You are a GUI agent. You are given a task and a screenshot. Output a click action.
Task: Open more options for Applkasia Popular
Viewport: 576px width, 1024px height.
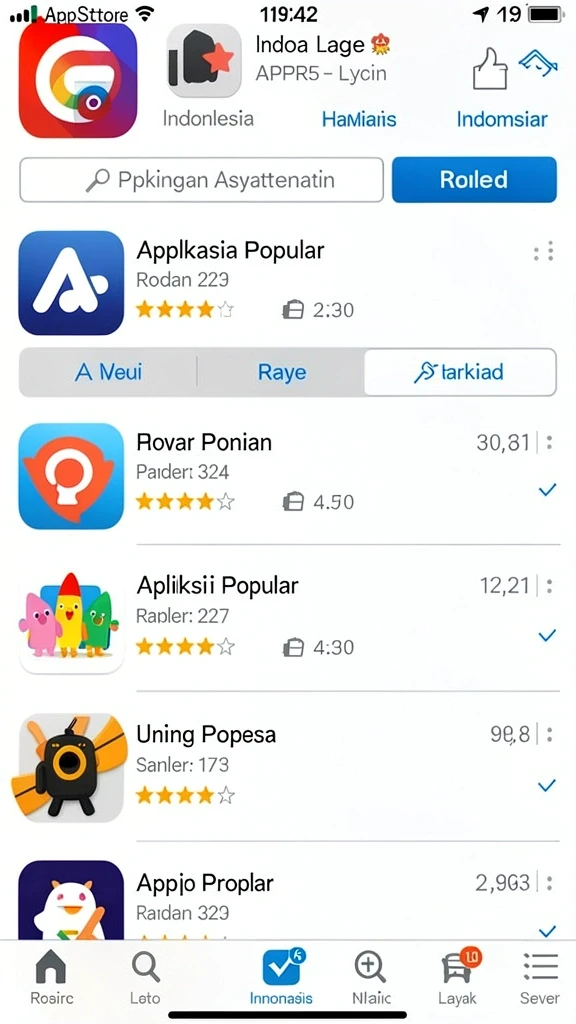pos(543,251)
